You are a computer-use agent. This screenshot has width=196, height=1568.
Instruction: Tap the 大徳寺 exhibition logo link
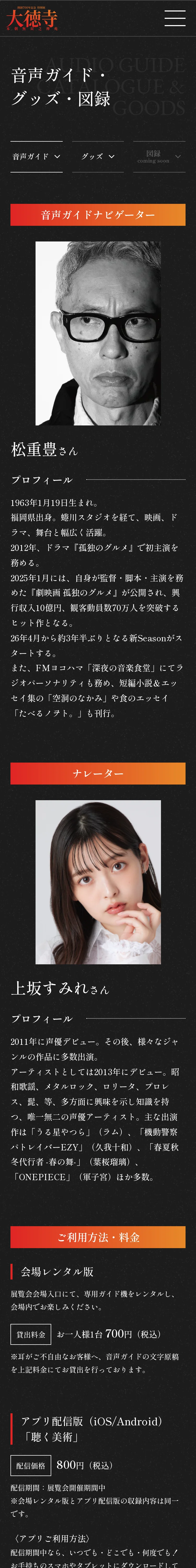[x=32, y=18]
